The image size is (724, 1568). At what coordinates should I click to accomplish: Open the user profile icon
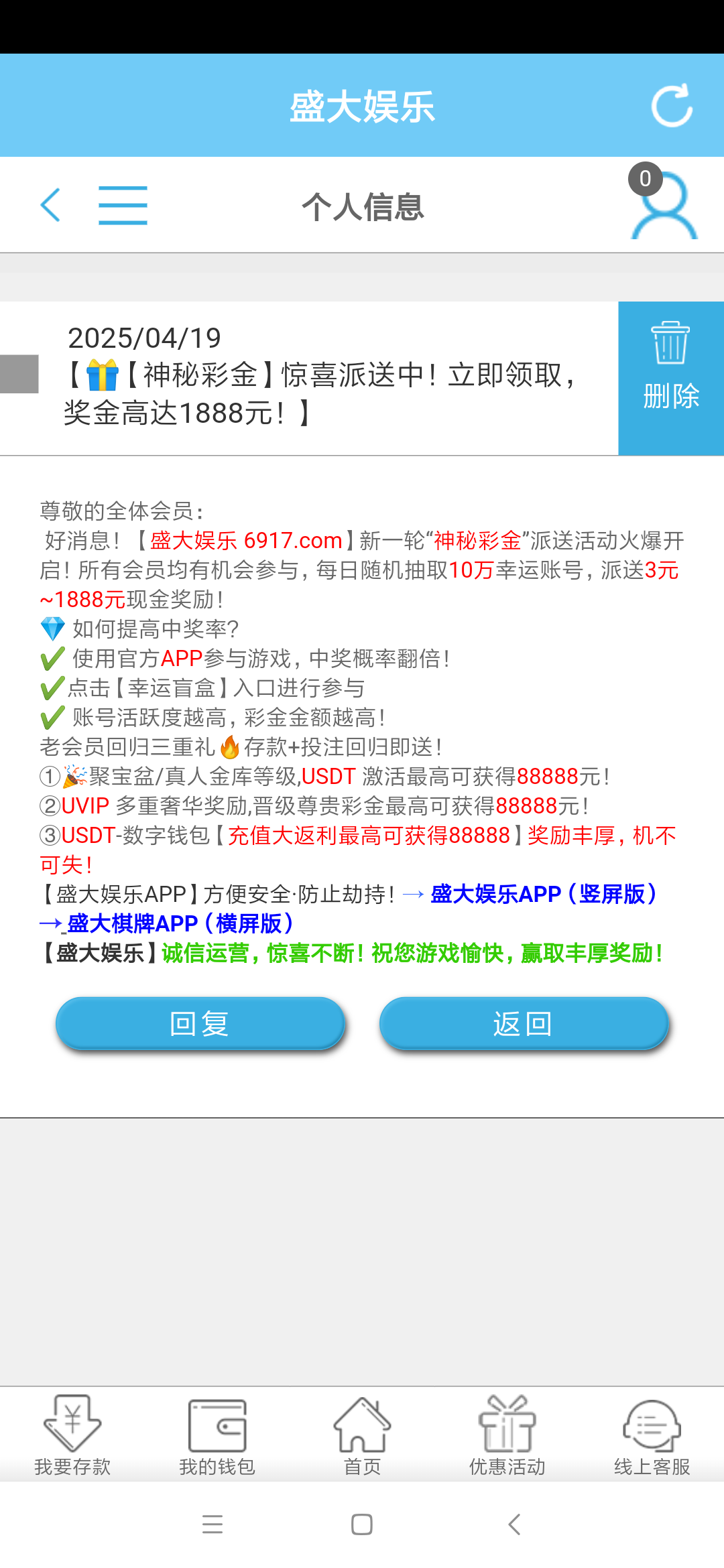coord(664,206)
